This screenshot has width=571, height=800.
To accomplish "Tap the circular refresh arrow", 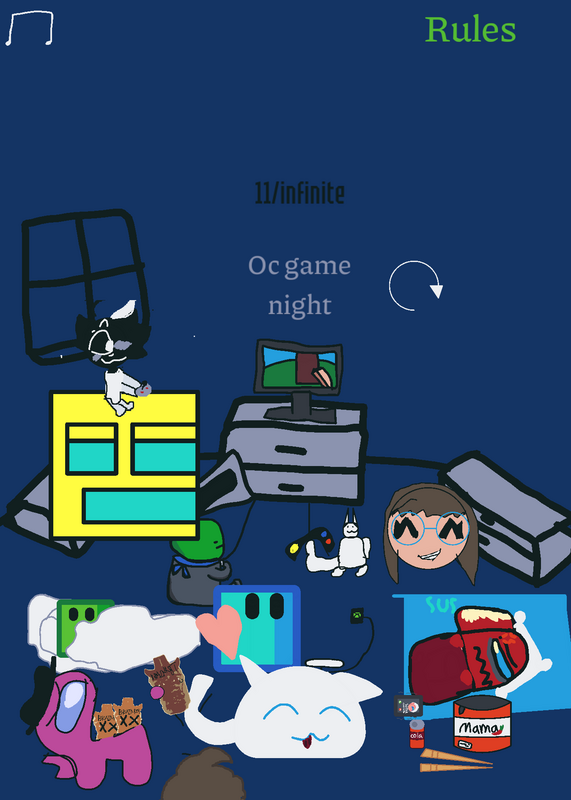I will tap(415, 286).
